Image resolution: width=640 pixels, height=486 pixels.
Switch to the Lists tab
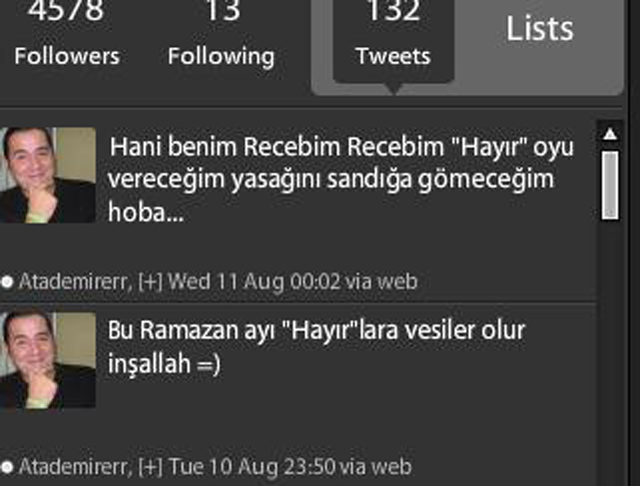click(x=539, y=30)
